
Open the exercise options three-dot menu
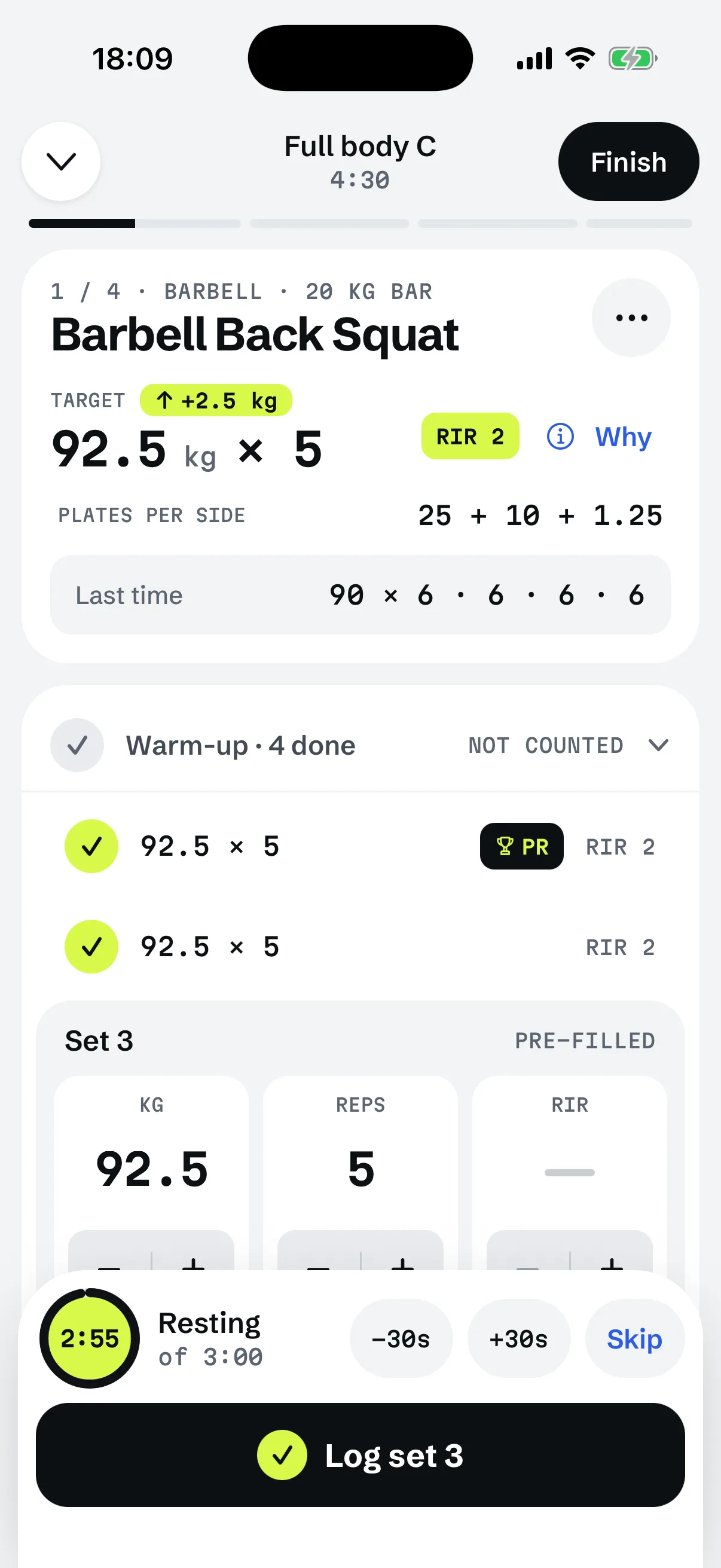tap(631, 317)
